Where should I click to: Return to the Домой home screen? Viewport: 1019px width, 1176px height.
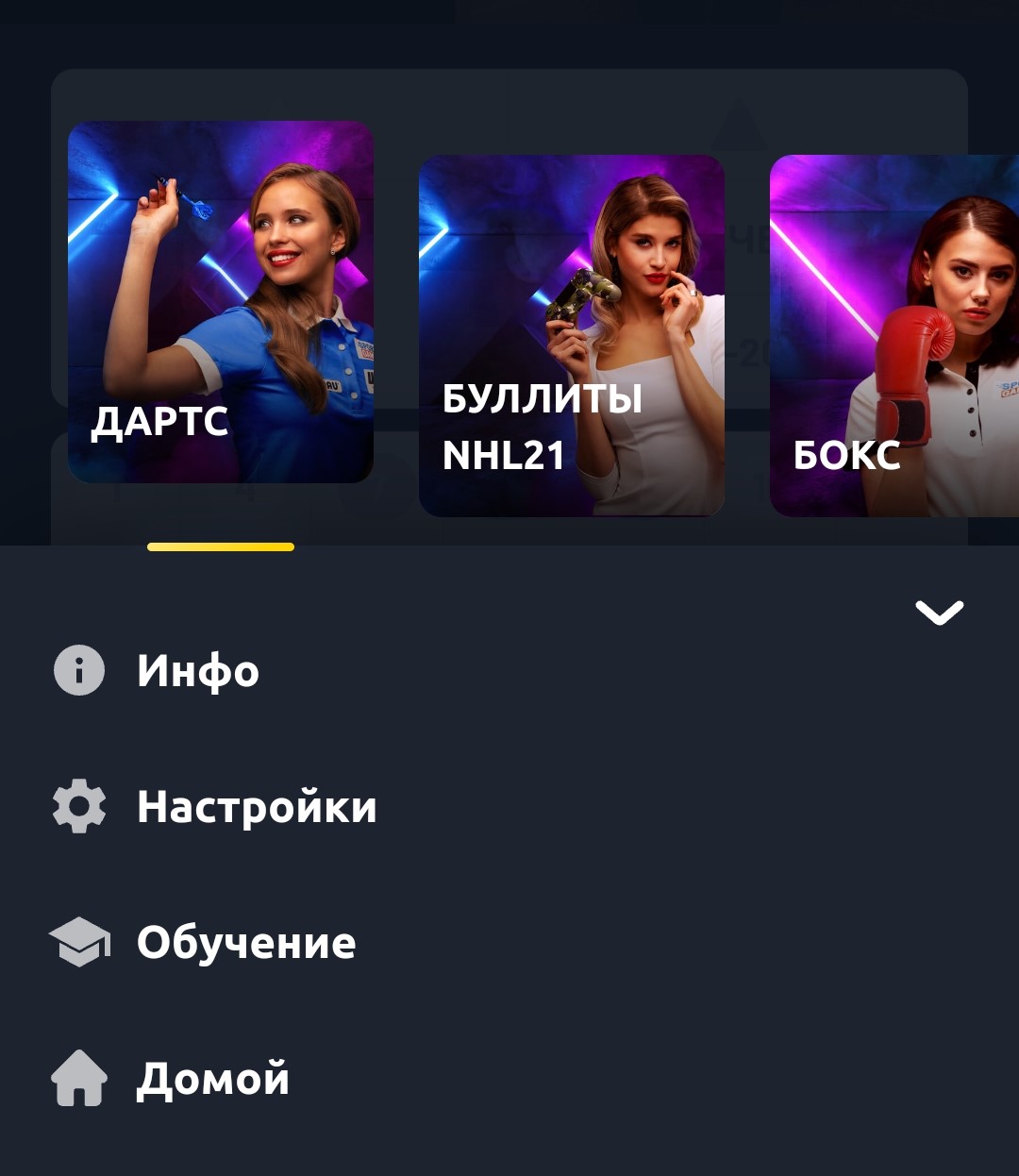click(212, 1078)
